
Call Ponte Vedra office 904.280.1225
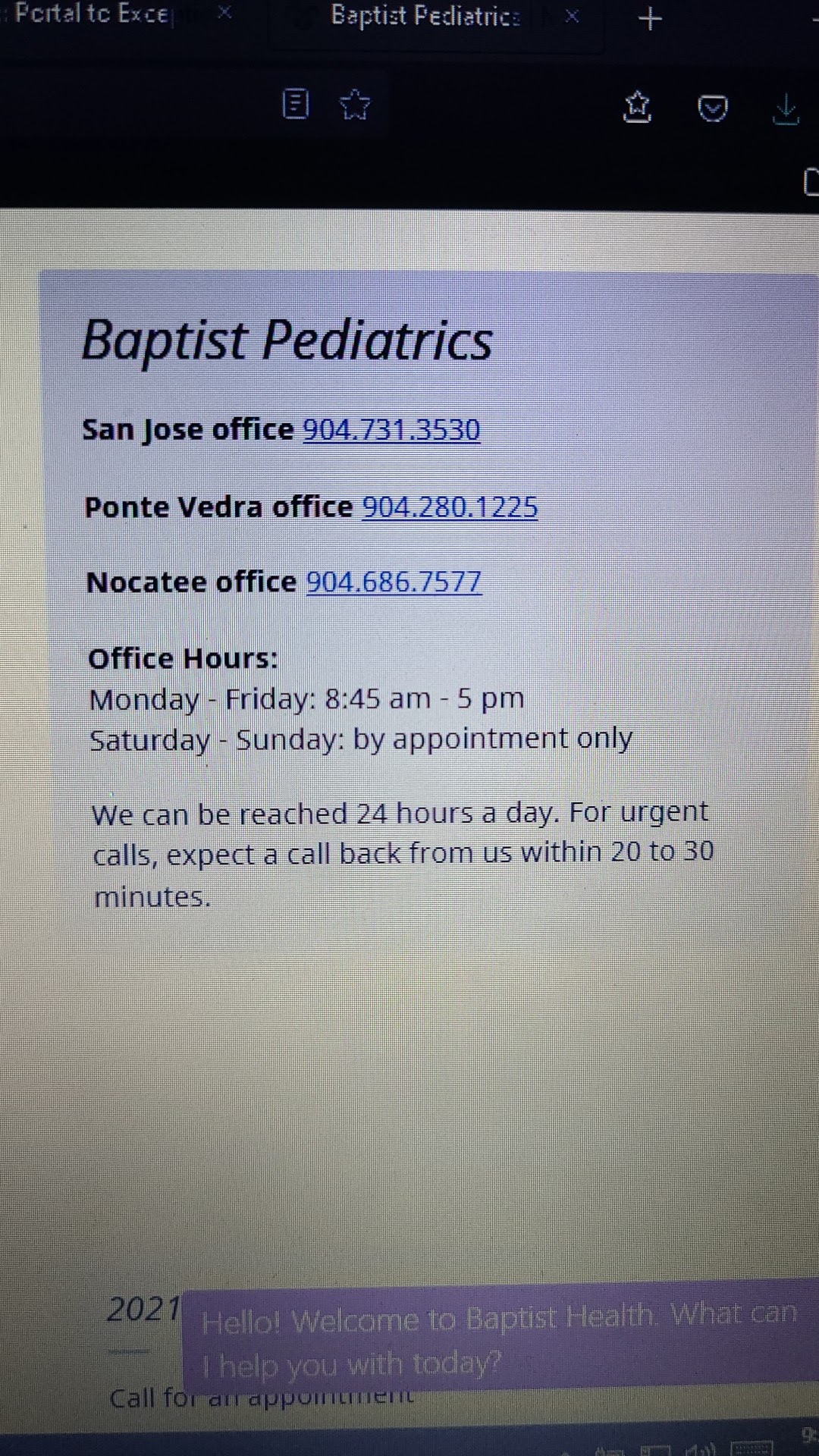[x=450, y=507]
